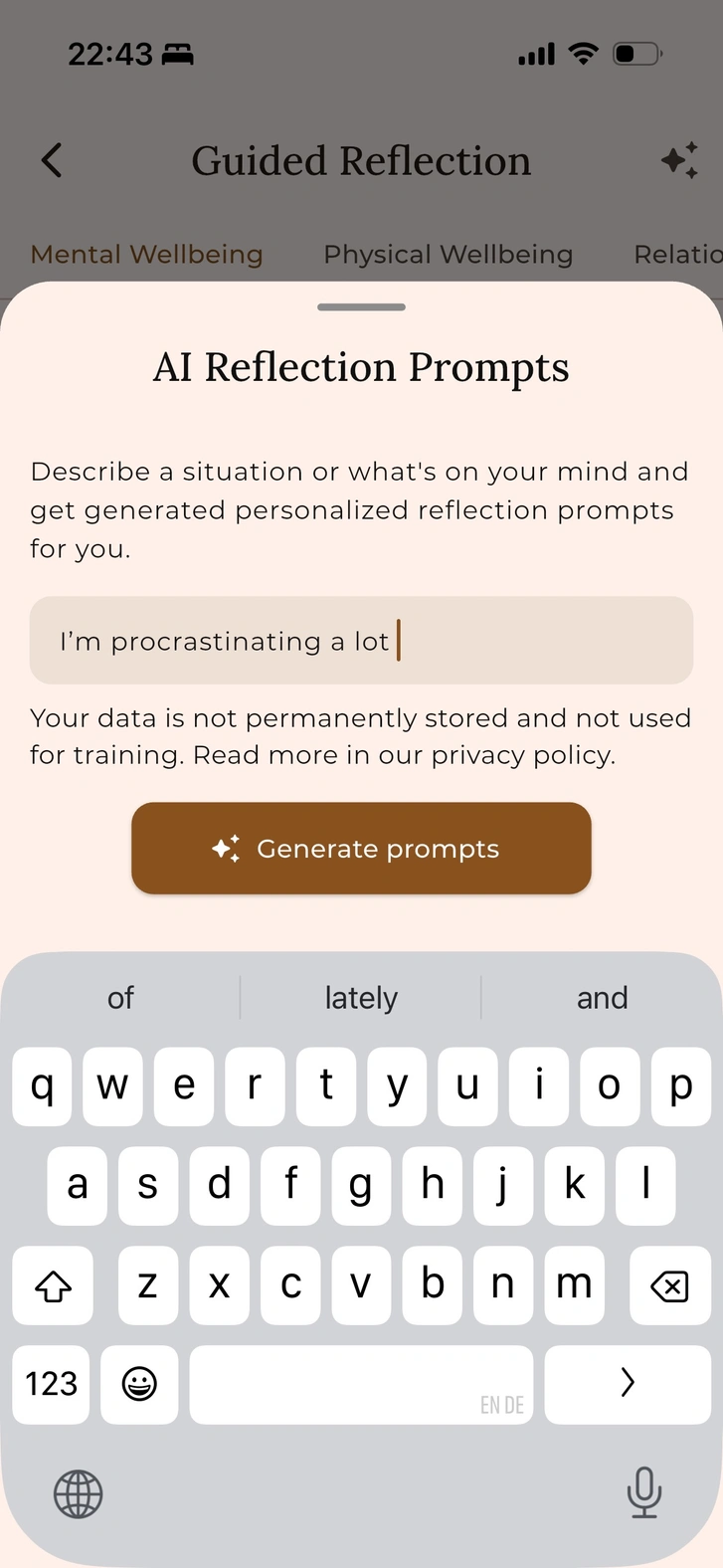Expand the truncated Relationships tab
The width and height of the screenshot is (723, 1568).
coord(679,255)
